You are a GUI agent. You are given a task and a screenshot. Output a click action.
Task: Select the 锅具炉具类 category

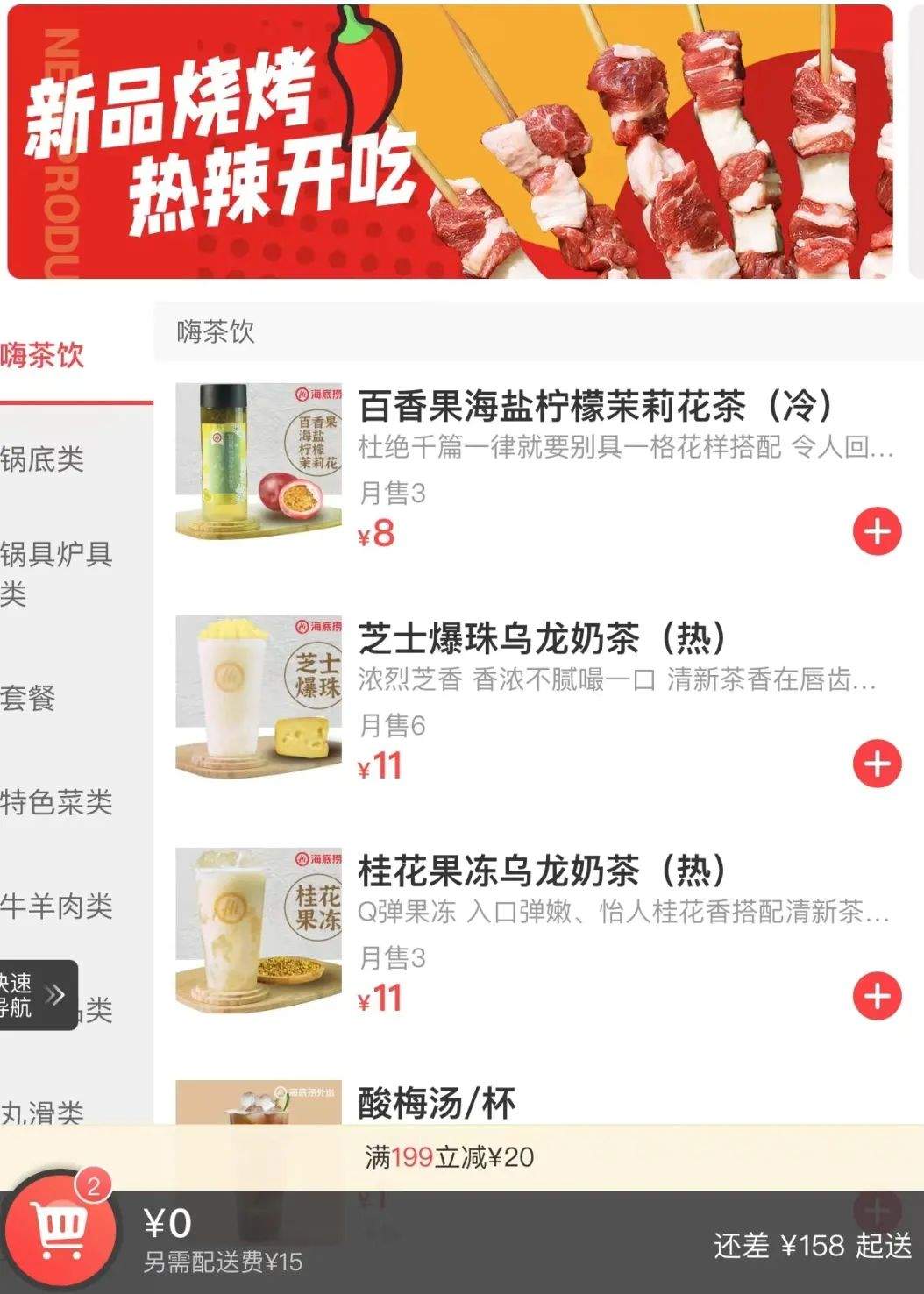tap(56, 572)
